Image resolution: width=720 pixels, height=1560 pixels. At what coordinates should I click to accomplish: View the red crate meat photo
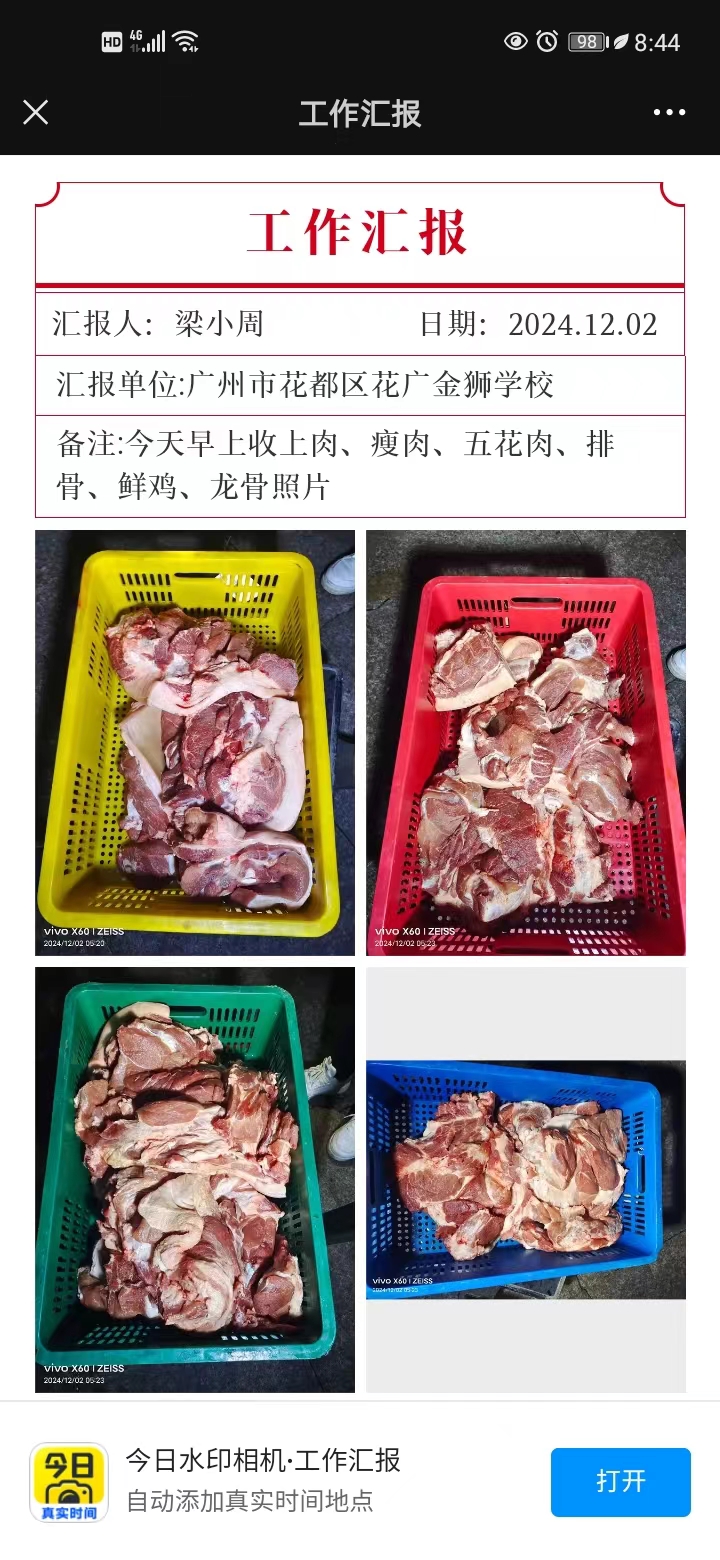coord(526,742)
